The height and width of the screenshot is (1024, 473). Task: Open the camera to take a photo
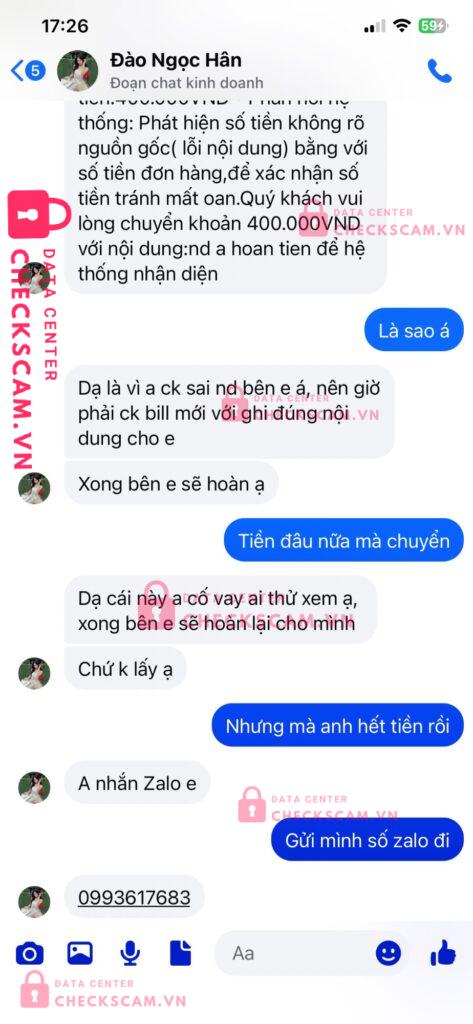point(29,954)
